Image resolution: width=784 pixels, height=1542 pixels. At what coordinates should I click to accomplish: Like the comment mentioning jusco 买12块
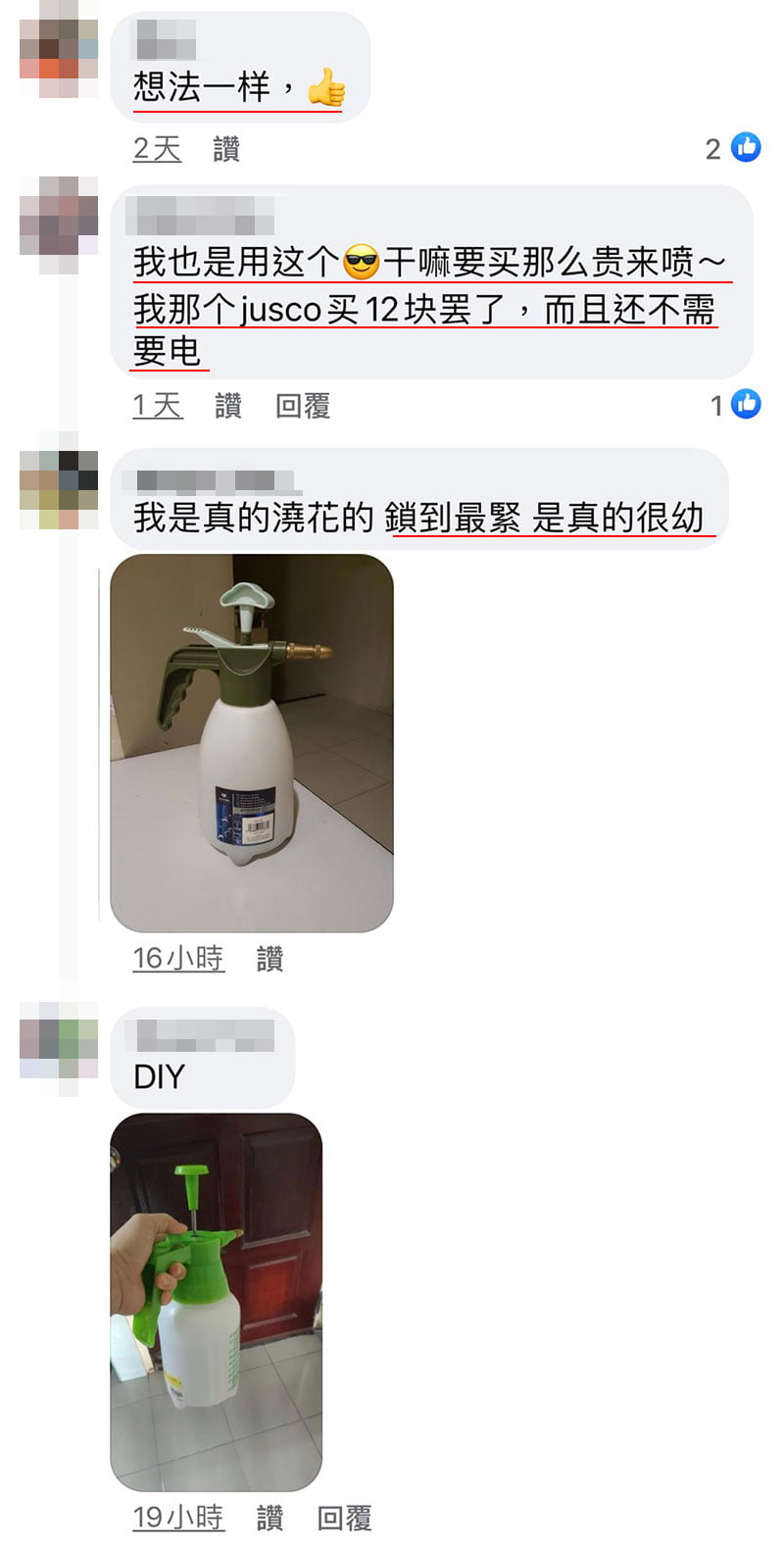pyautogui.click(x=228, y=405)
